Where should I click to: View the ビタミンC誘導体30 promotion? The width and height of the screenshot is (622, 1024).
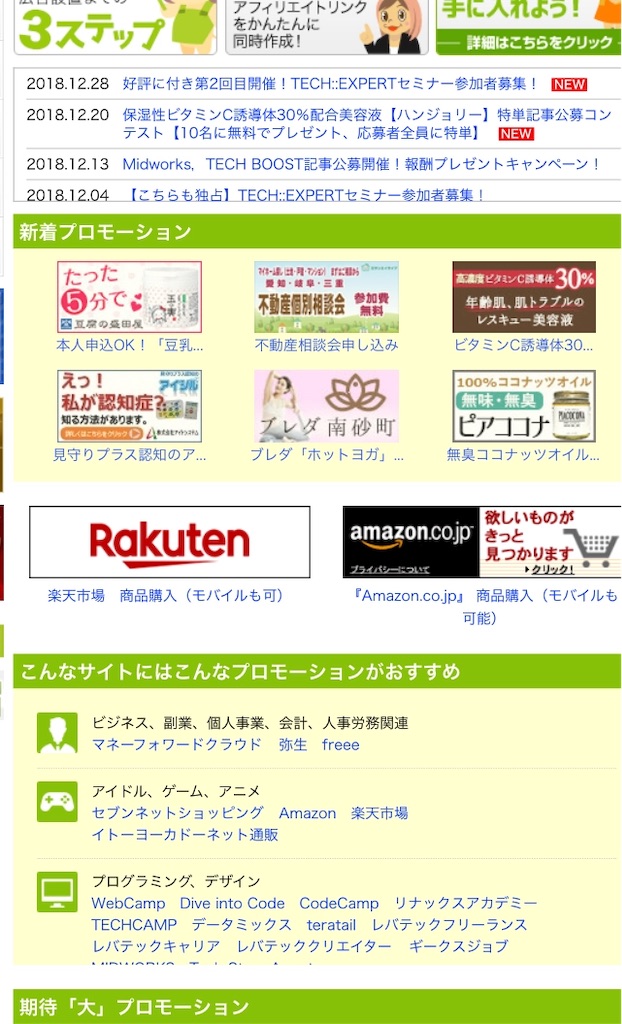click(x=523, y=345)
